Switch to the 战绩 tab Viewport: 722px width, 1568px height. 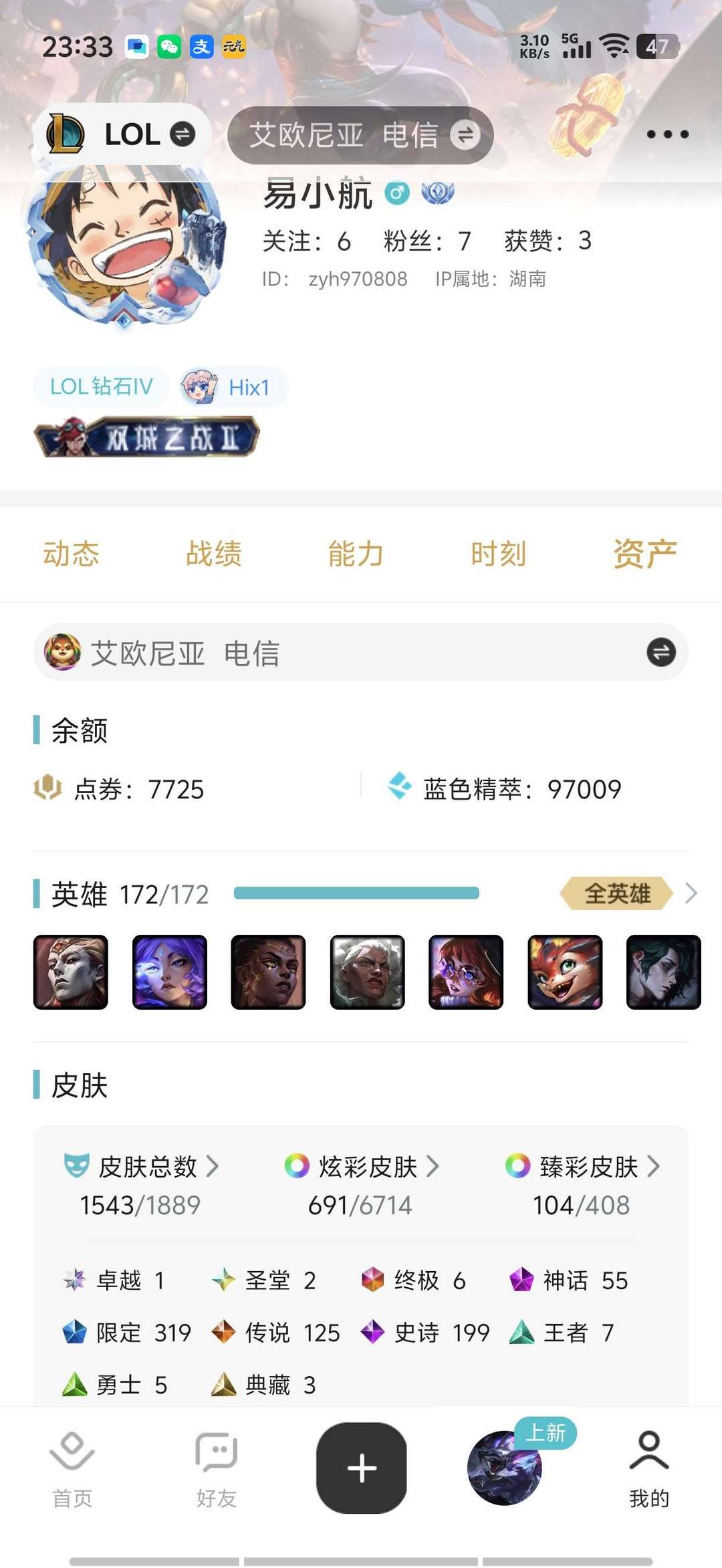pos(214,554)
